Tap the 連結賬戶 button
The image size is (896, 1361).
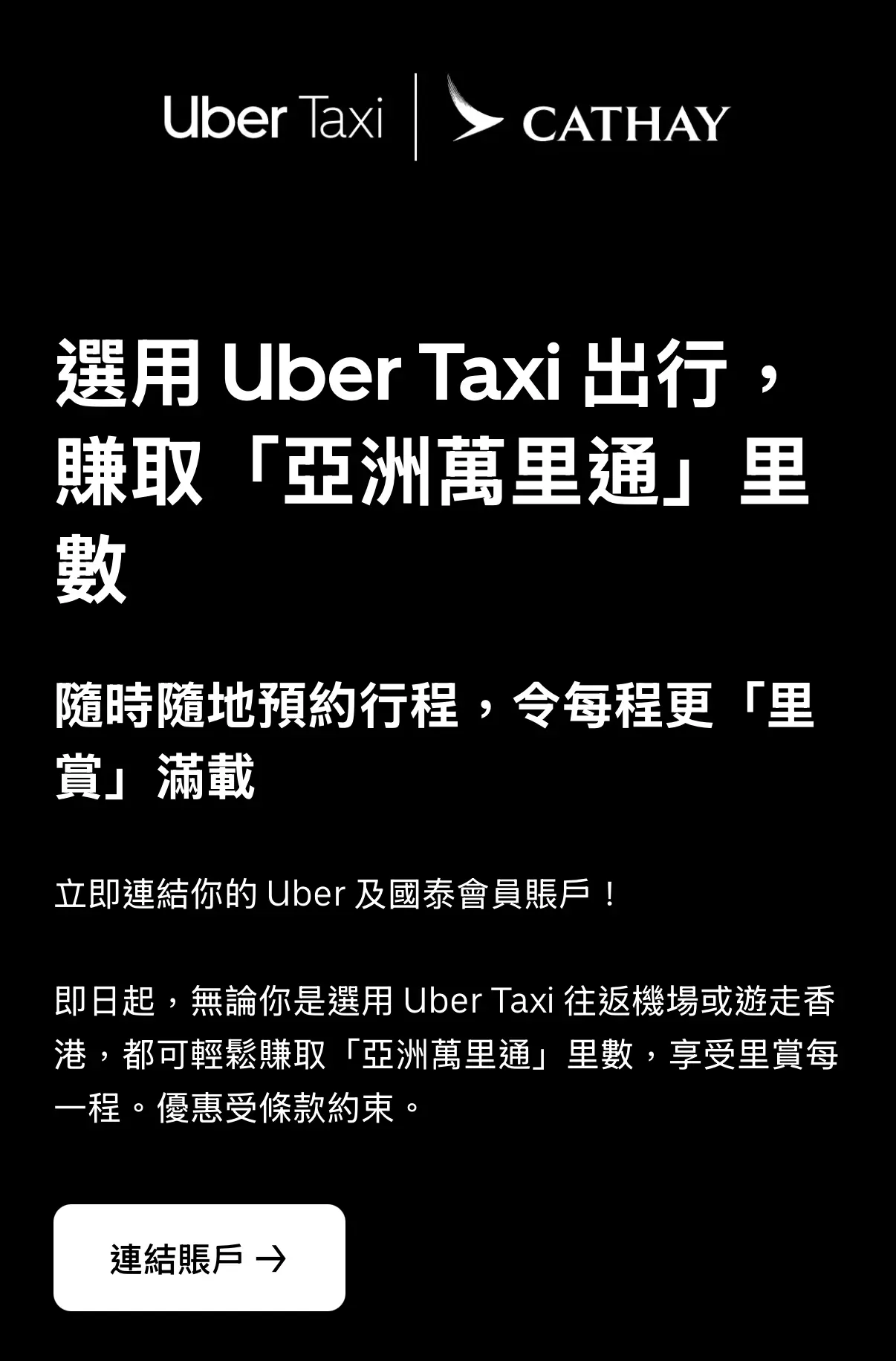199,1258
